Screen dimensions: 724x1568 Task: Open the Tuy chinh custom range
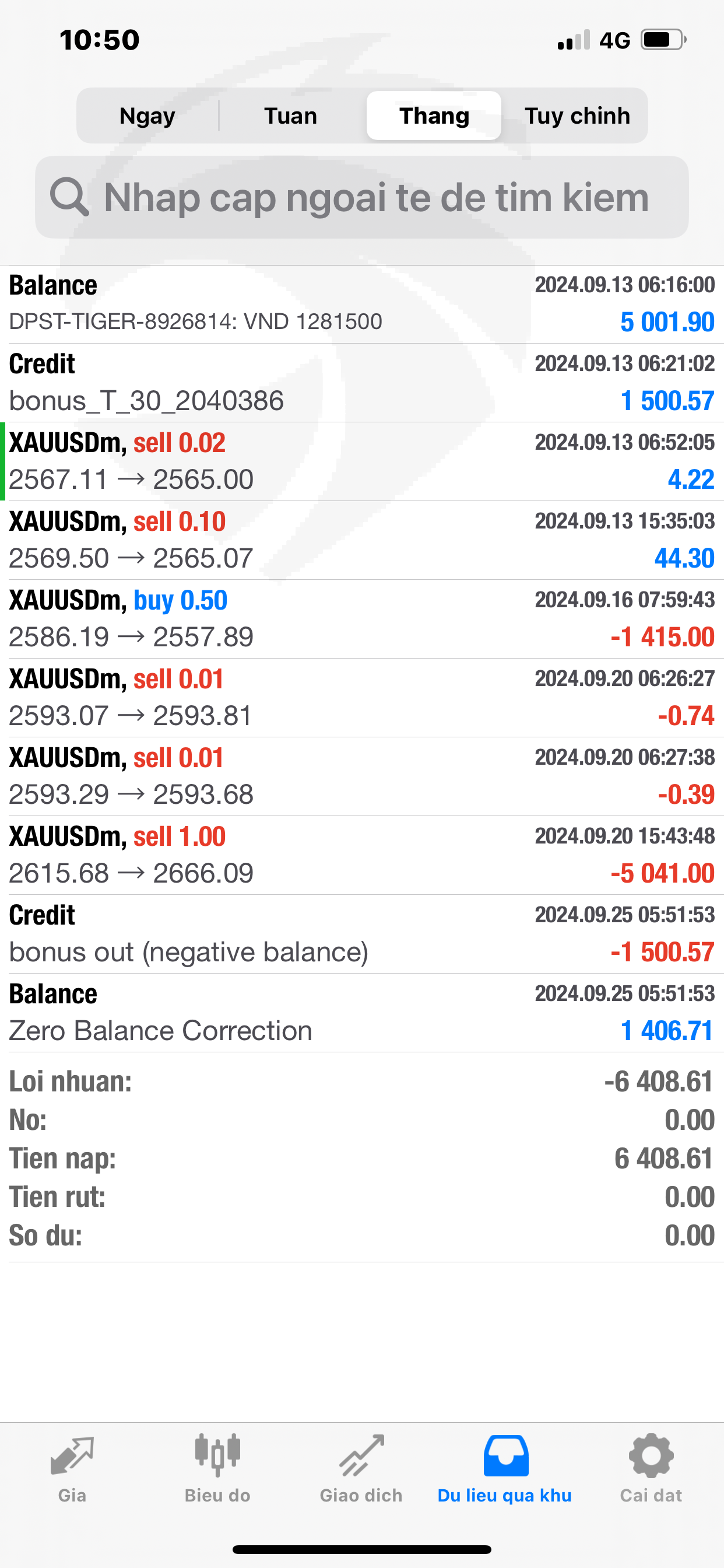tap(577, 116)
